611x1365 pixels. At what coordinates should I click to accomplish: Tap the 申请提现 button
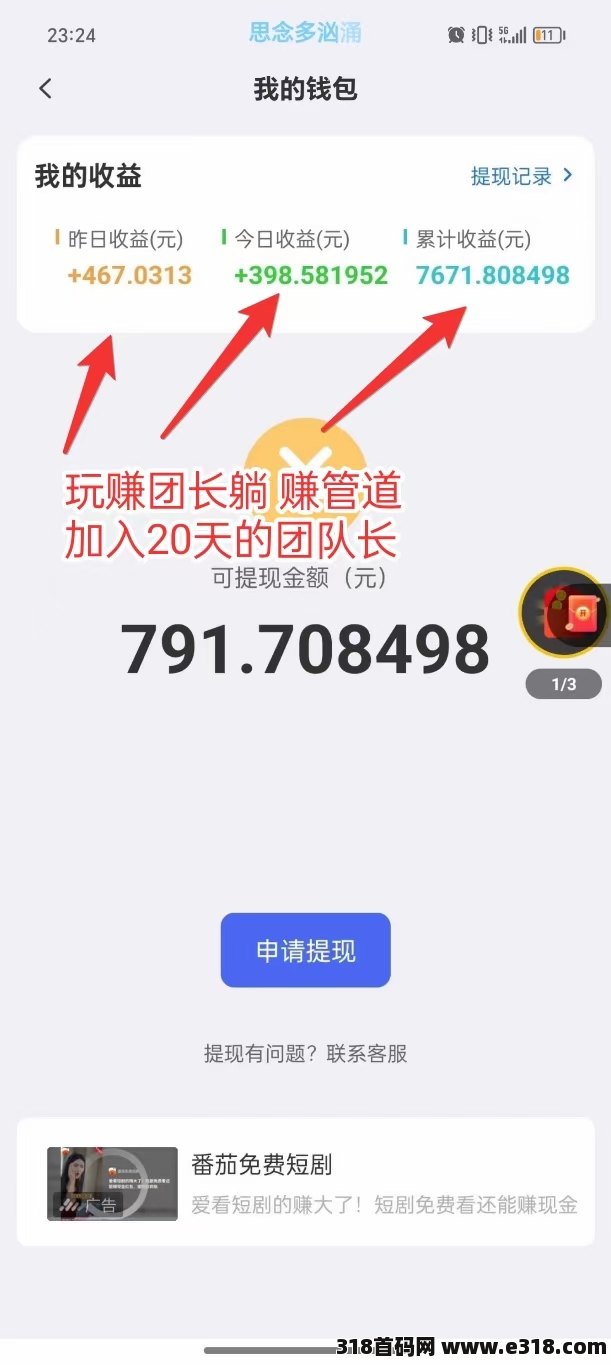tap(305, 950)
